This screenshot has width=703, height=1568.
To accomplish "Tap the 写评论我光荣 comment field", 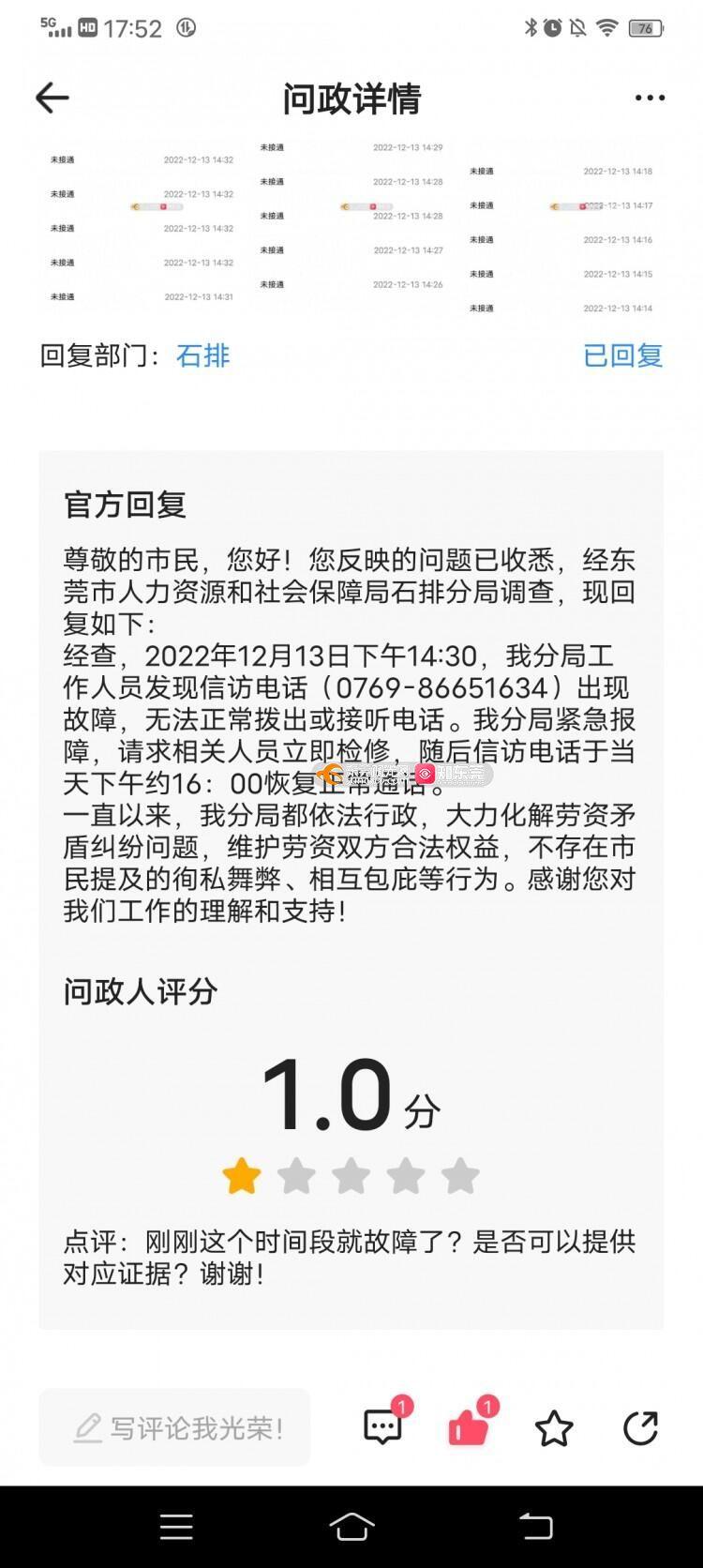I will (175, 1427).
